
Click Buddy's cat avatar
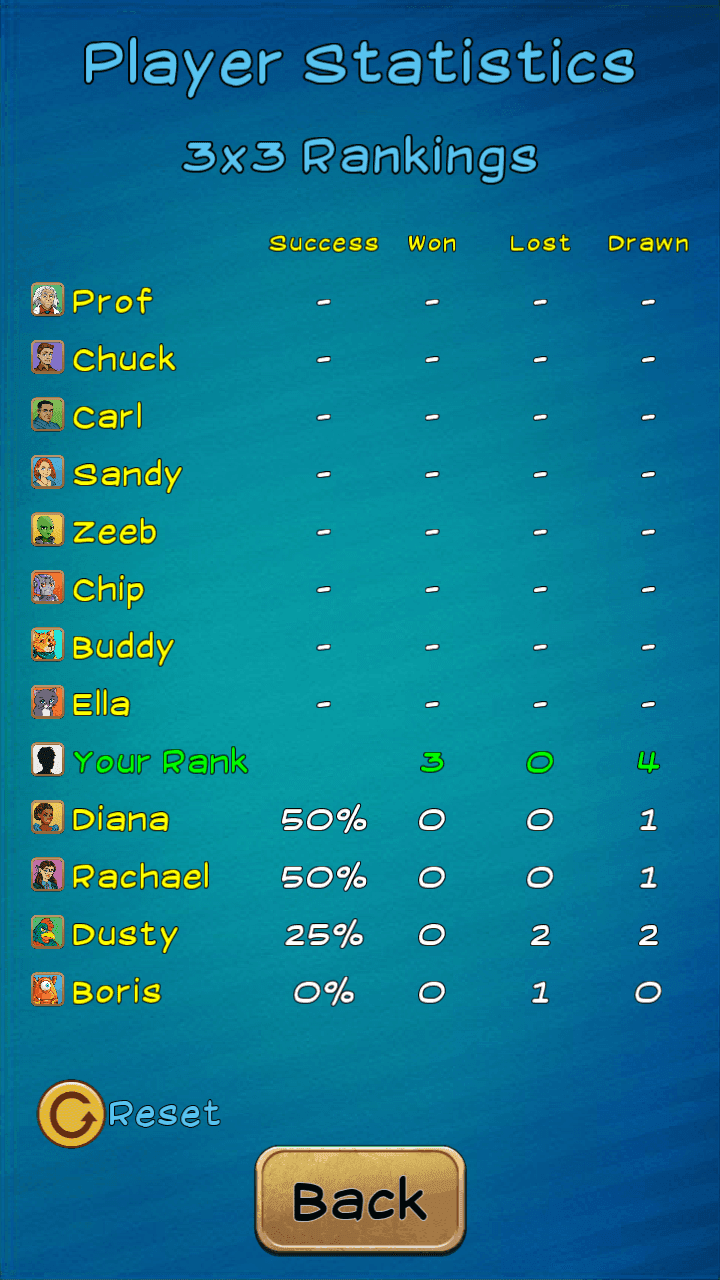(x=47, y=646)
